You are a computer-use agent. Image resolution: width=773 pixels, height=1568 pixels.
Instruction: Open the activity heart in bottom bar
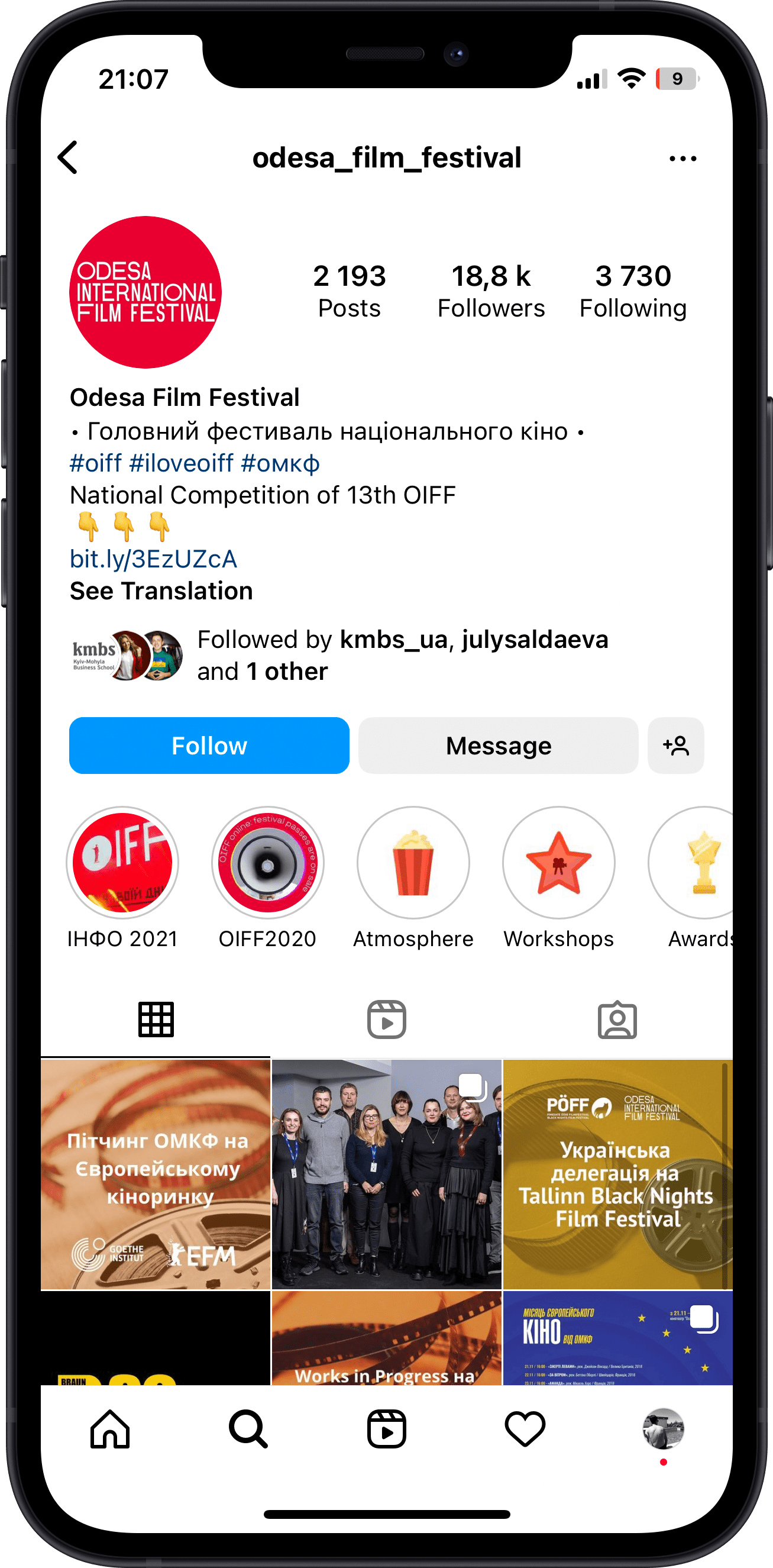click(525, 1428)
